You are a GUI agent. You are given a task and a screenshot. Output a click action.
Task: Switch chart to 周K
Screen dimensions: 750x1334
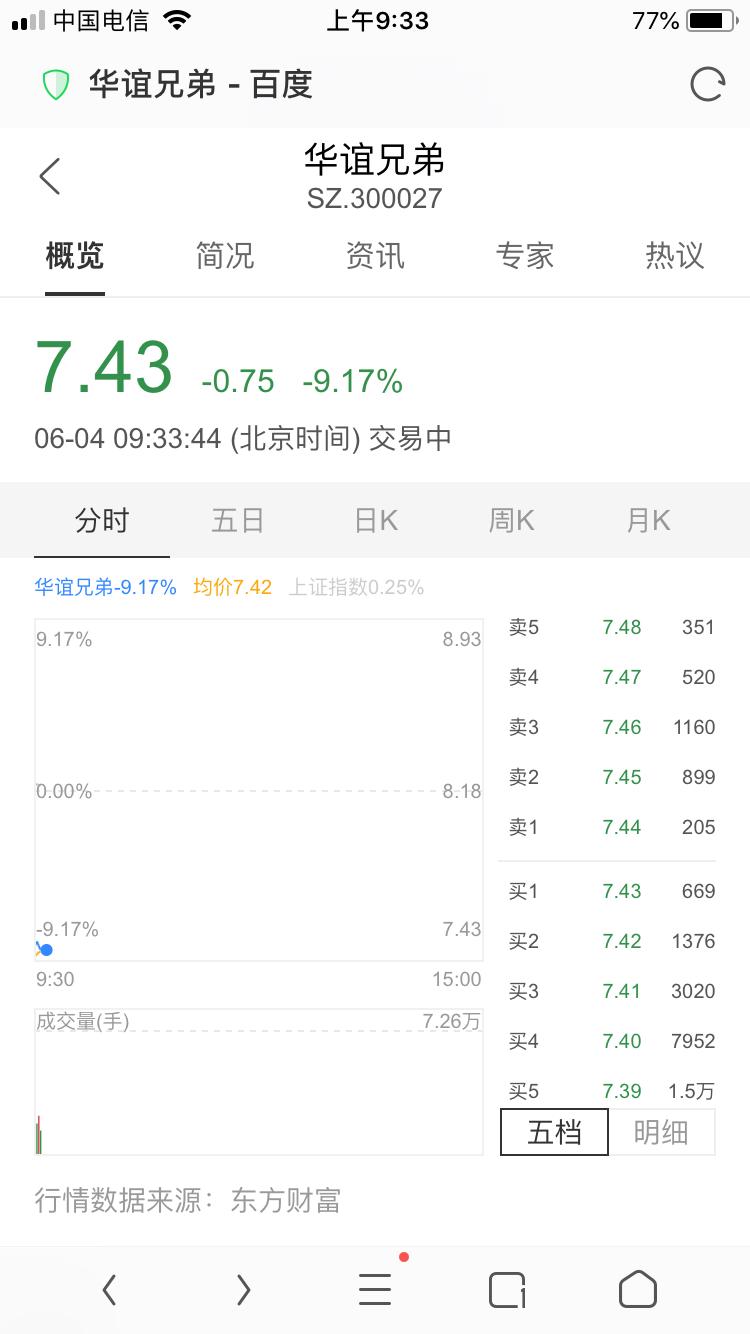(x=512, y=521)
